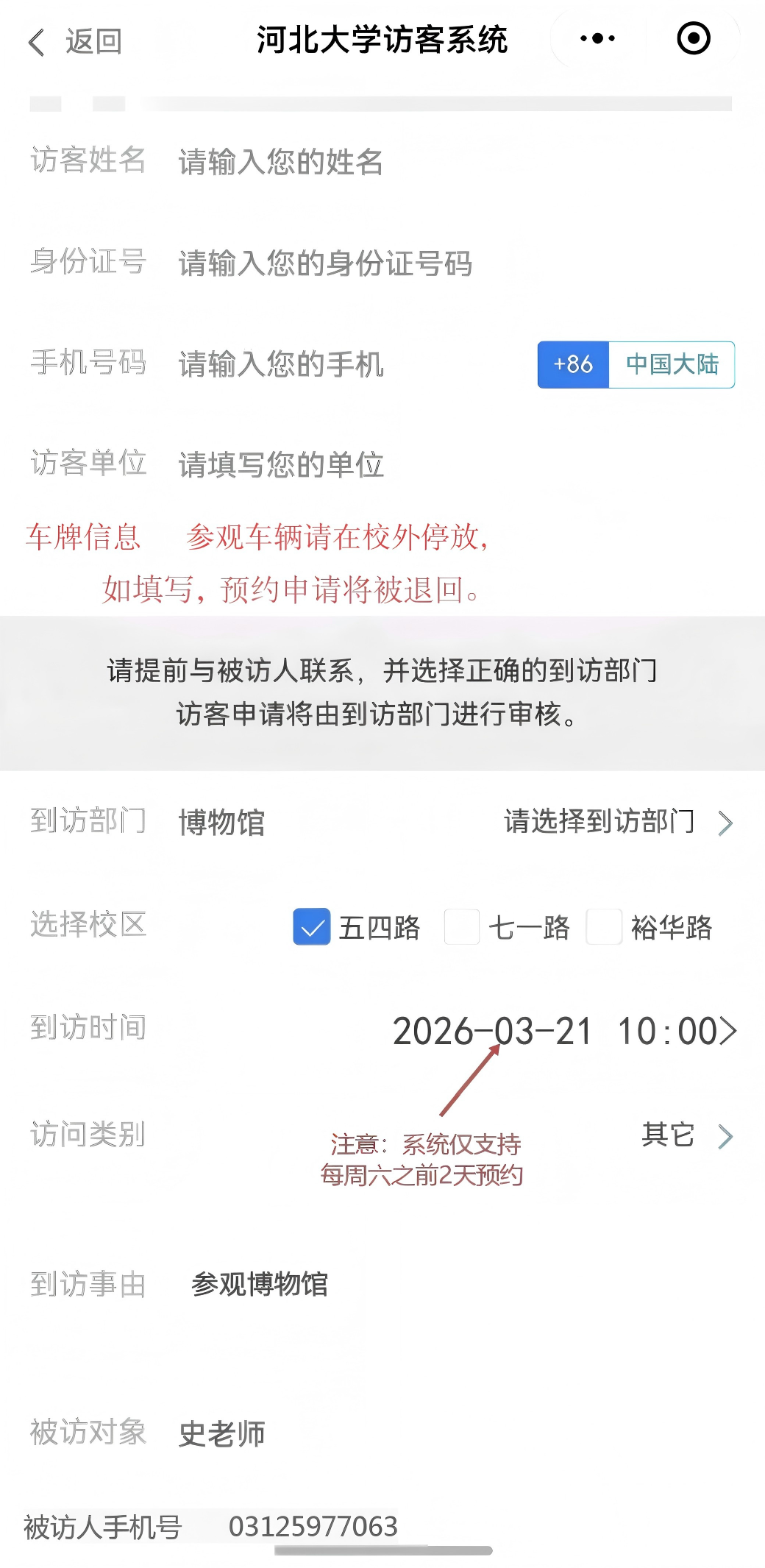Open the +86 中国大陆 country code selector

636,364
